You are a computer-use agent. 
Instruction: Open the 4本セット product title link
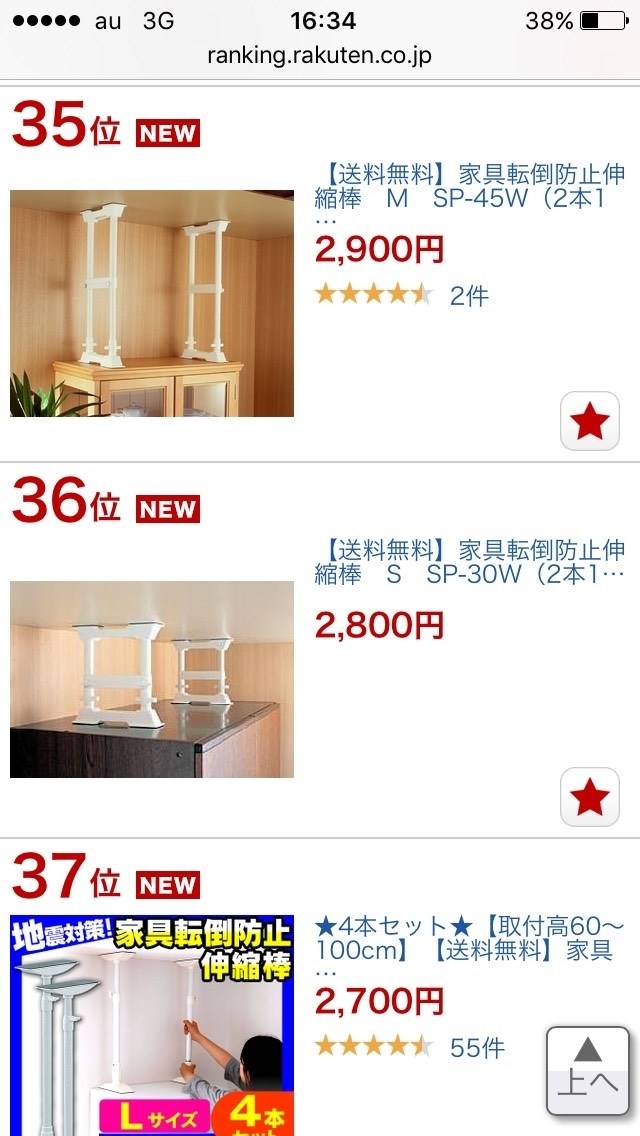tap(468, 937)
